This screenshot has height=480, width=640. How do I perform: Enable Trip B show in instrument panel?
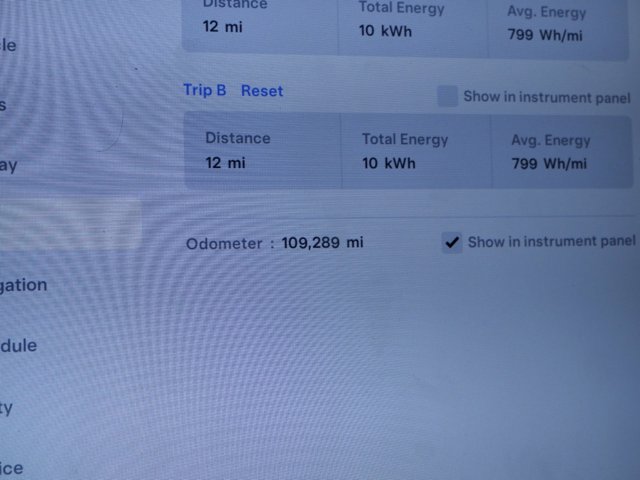(x=448, y=97)
